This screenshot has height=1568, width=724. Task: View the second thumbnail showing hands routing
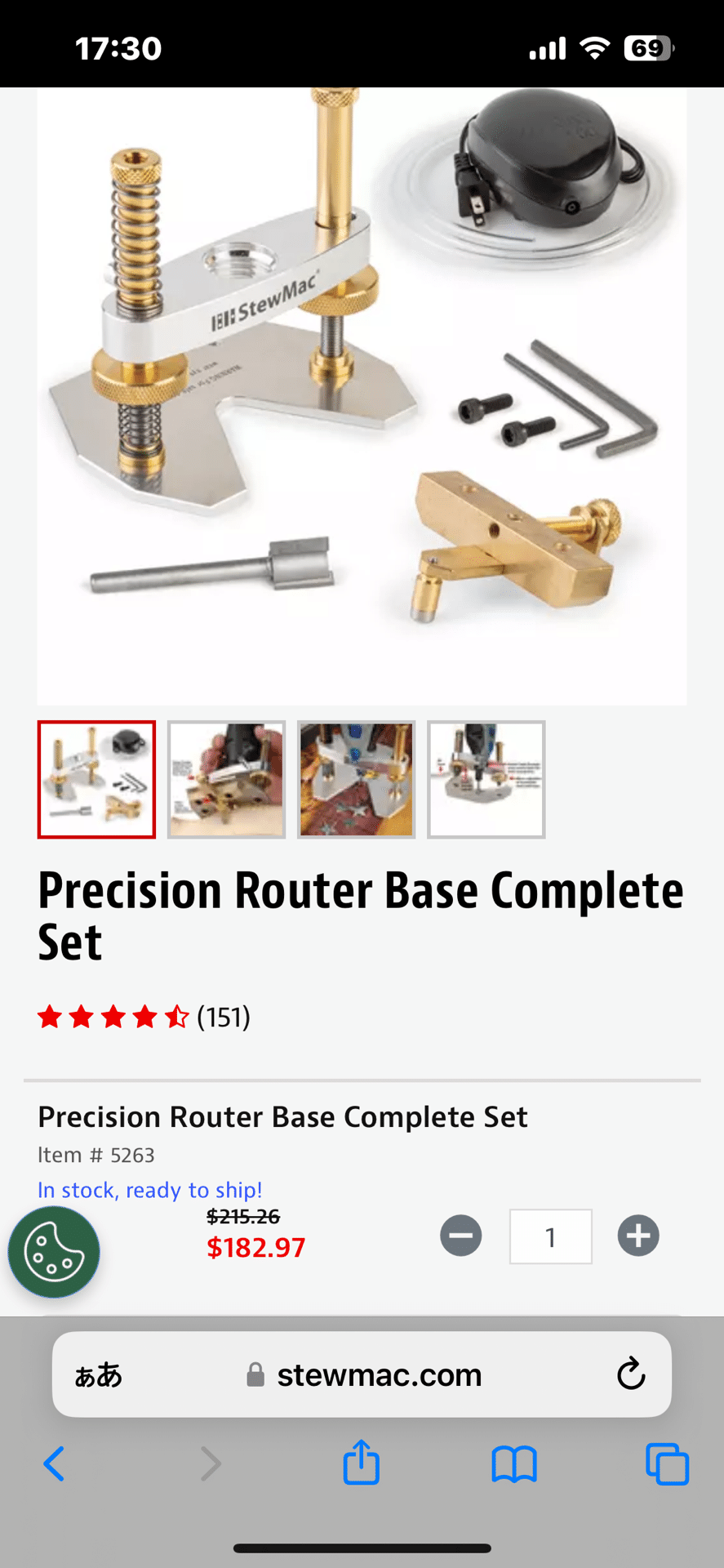tap(226, 779)
